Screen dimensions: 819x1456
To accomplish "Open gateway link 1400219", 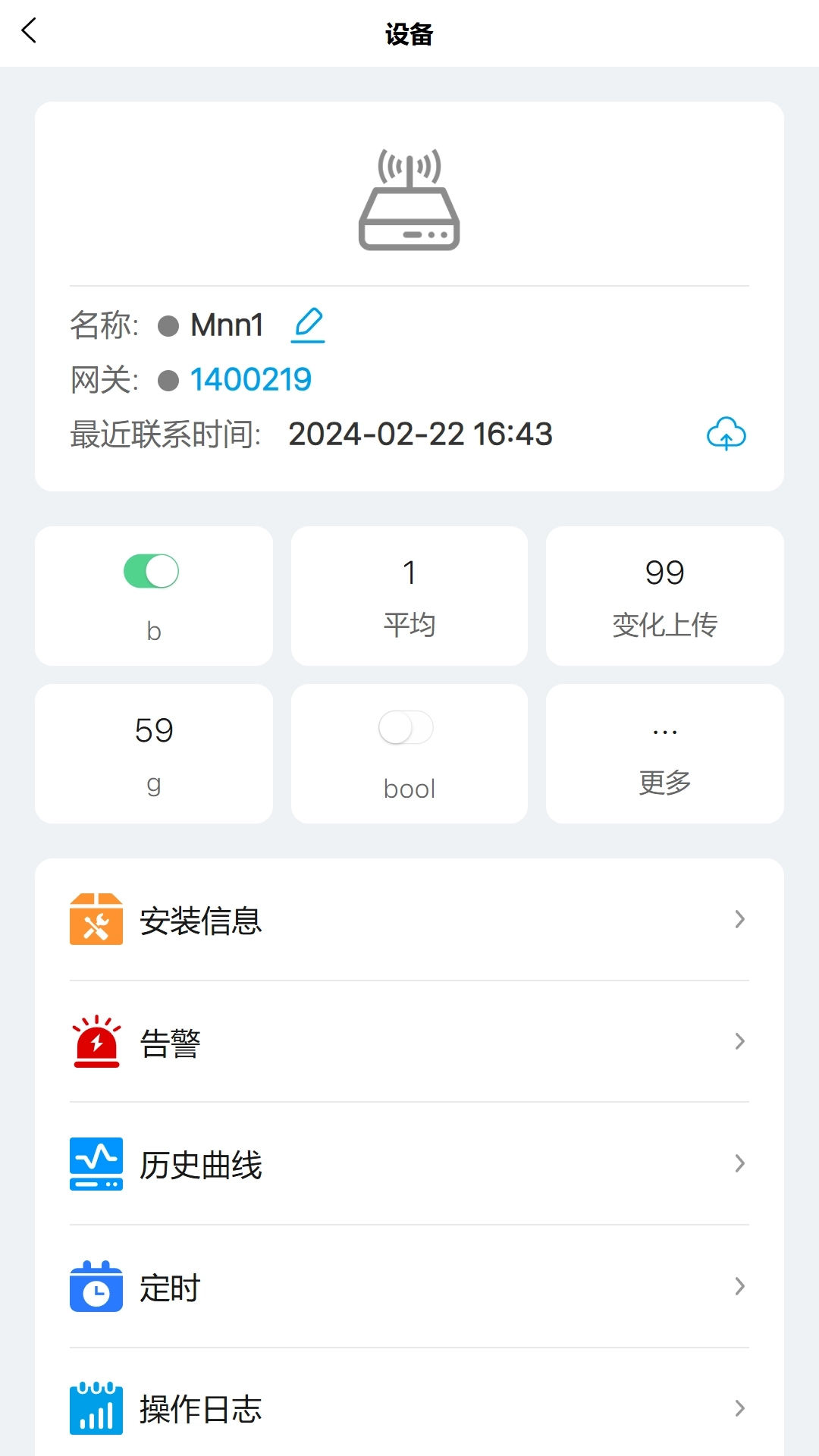I will point(250,378).
